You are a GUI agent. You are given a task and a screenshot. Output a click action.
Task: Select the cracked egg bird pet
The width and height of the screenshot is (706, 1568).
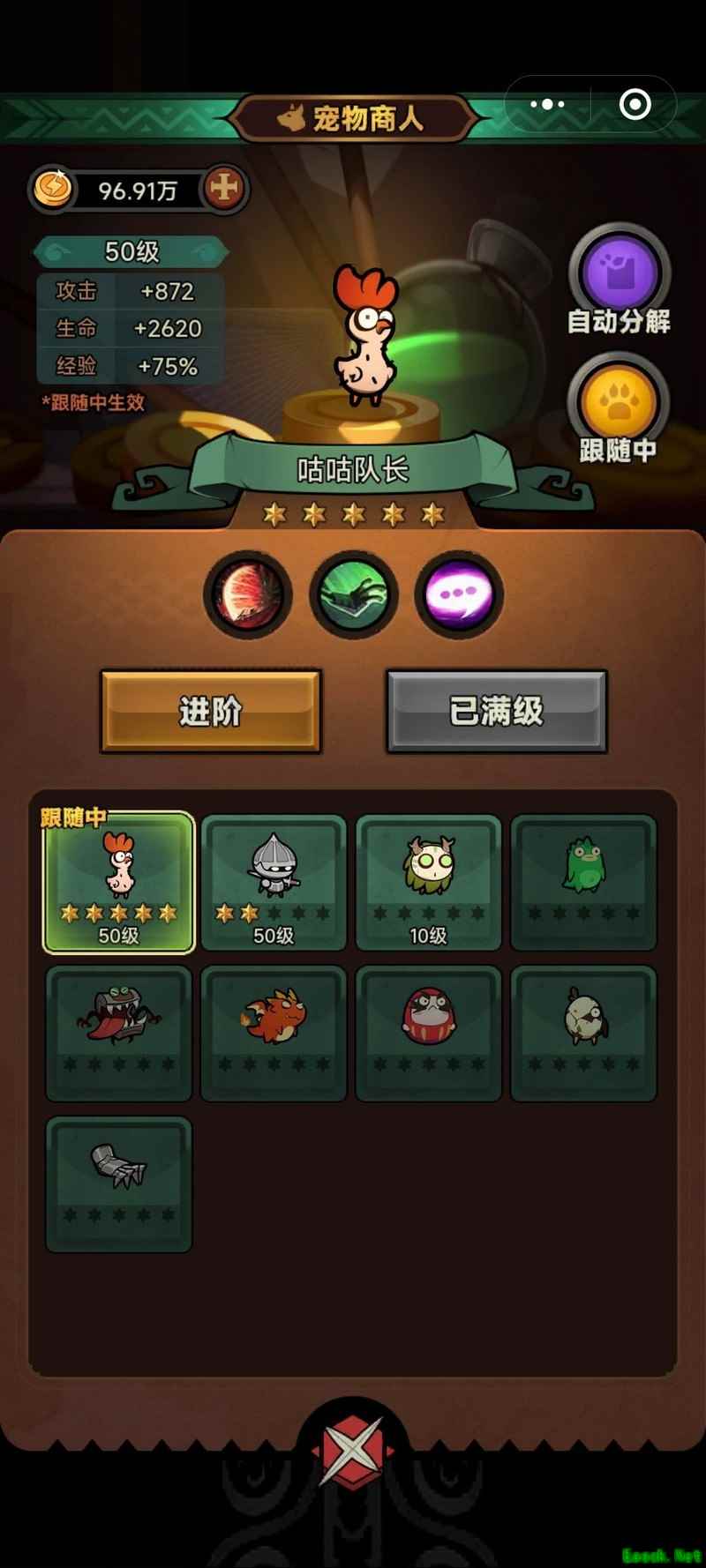point(583,1033)
